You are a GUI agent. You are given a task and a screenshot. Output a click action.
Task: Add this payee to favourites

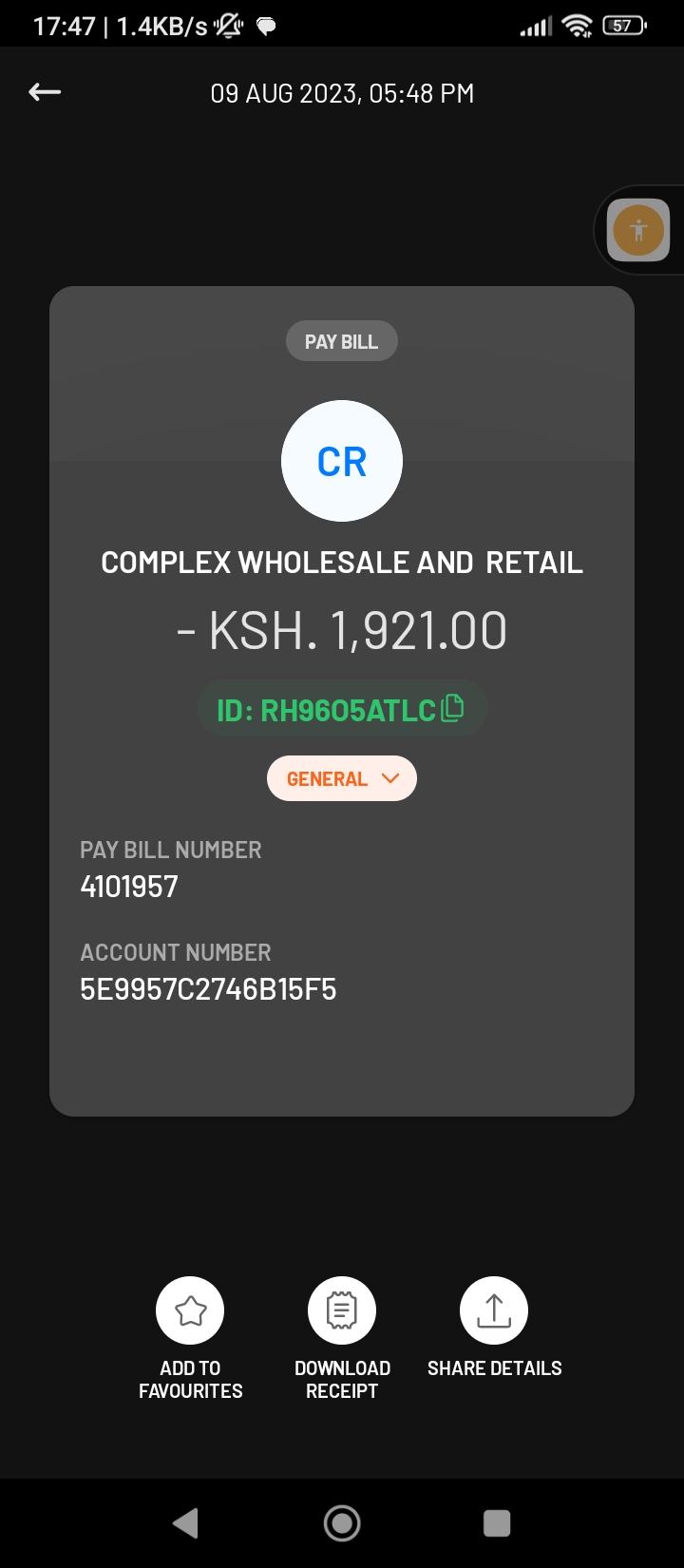[x=190, y=1311]
